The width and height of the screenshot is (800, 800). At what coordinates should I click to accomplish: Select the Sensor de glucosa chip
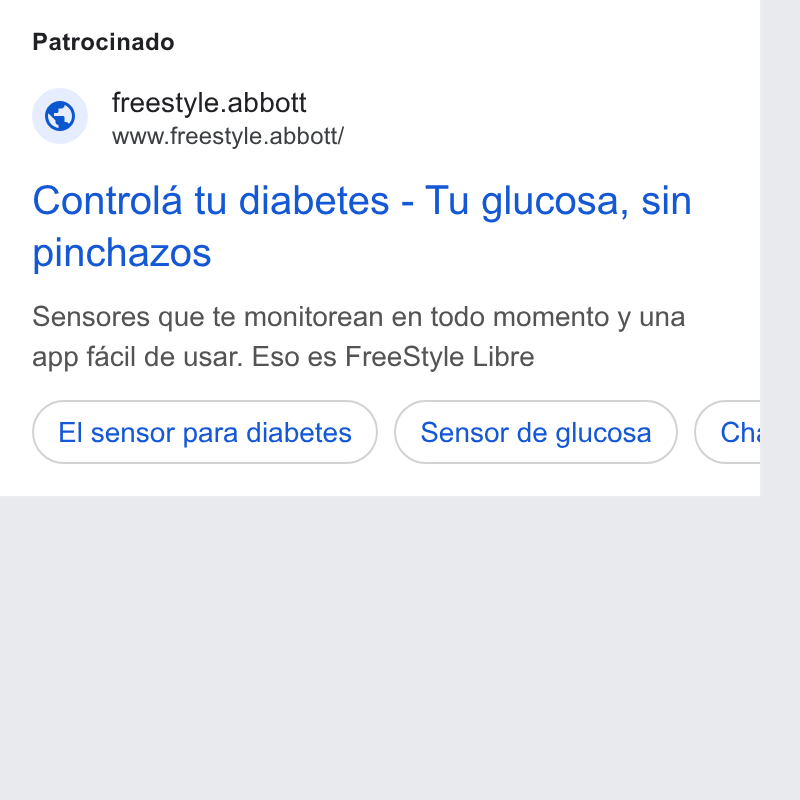click(x=536, y=432)
